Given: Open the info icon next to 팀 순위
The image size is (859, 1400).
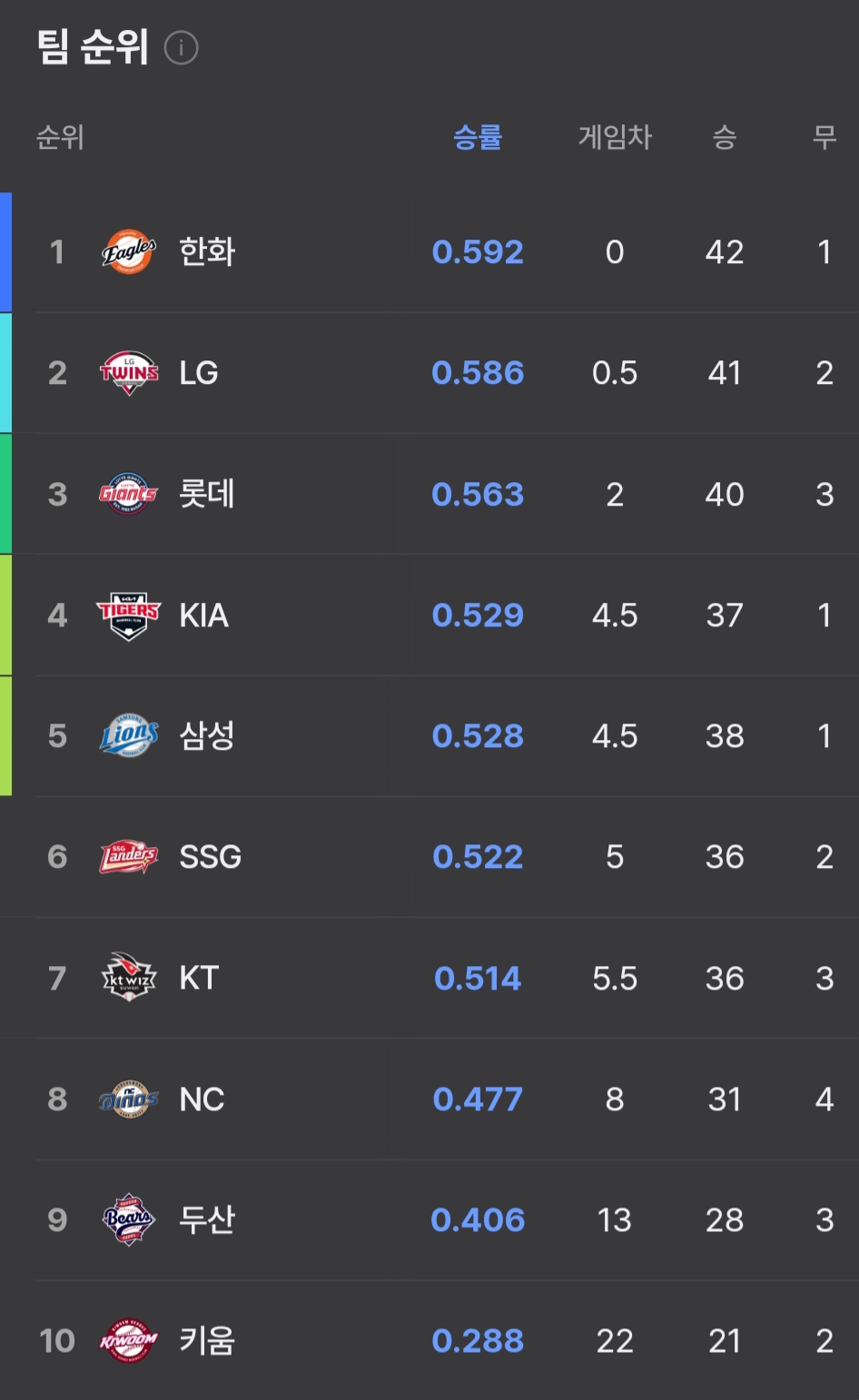Looking at the screenshot, I should pyautogui.click(x=181, y=47).
